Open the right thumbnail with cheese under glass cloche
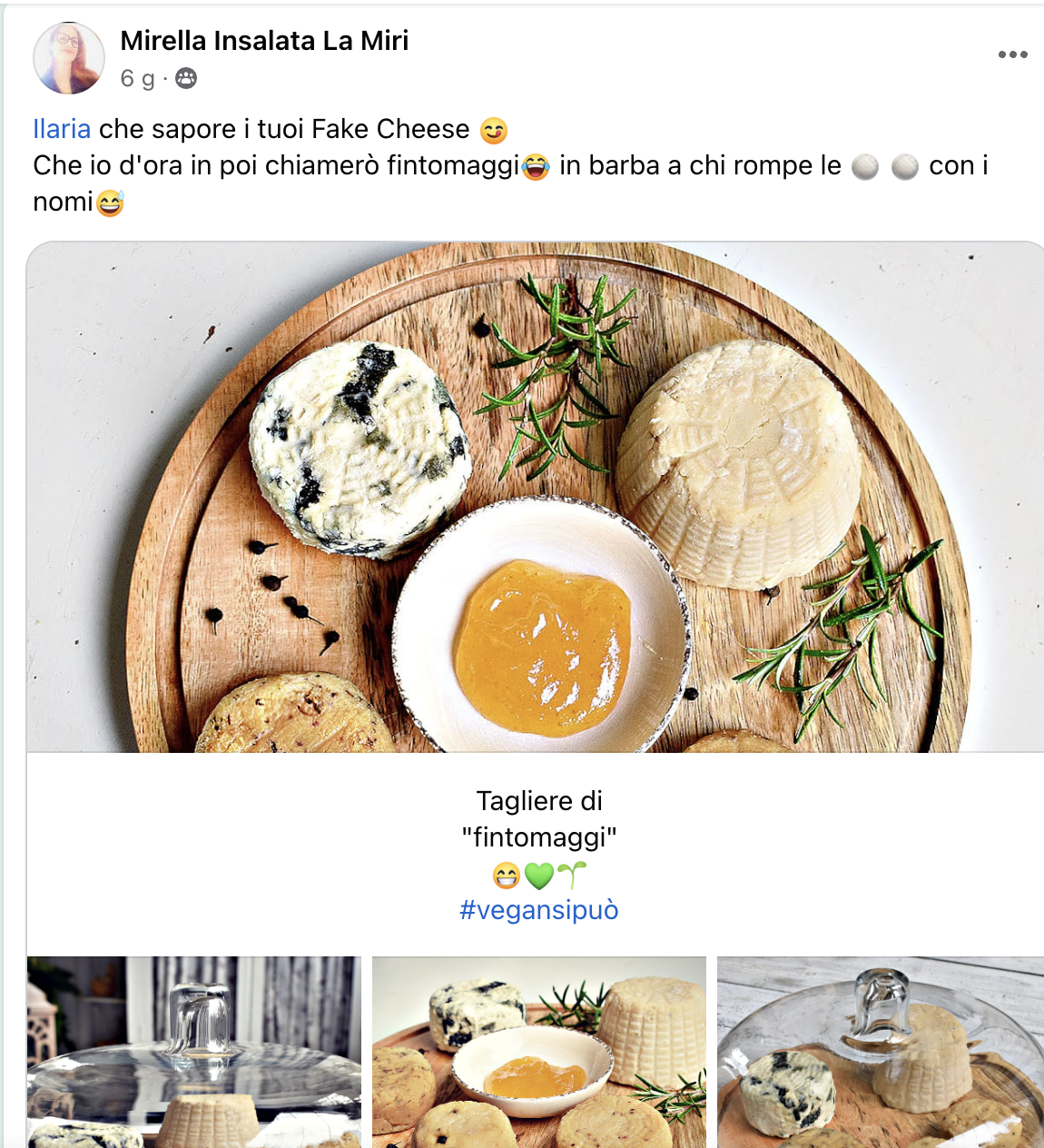 pyautogui.click(x=880, y=1051)
